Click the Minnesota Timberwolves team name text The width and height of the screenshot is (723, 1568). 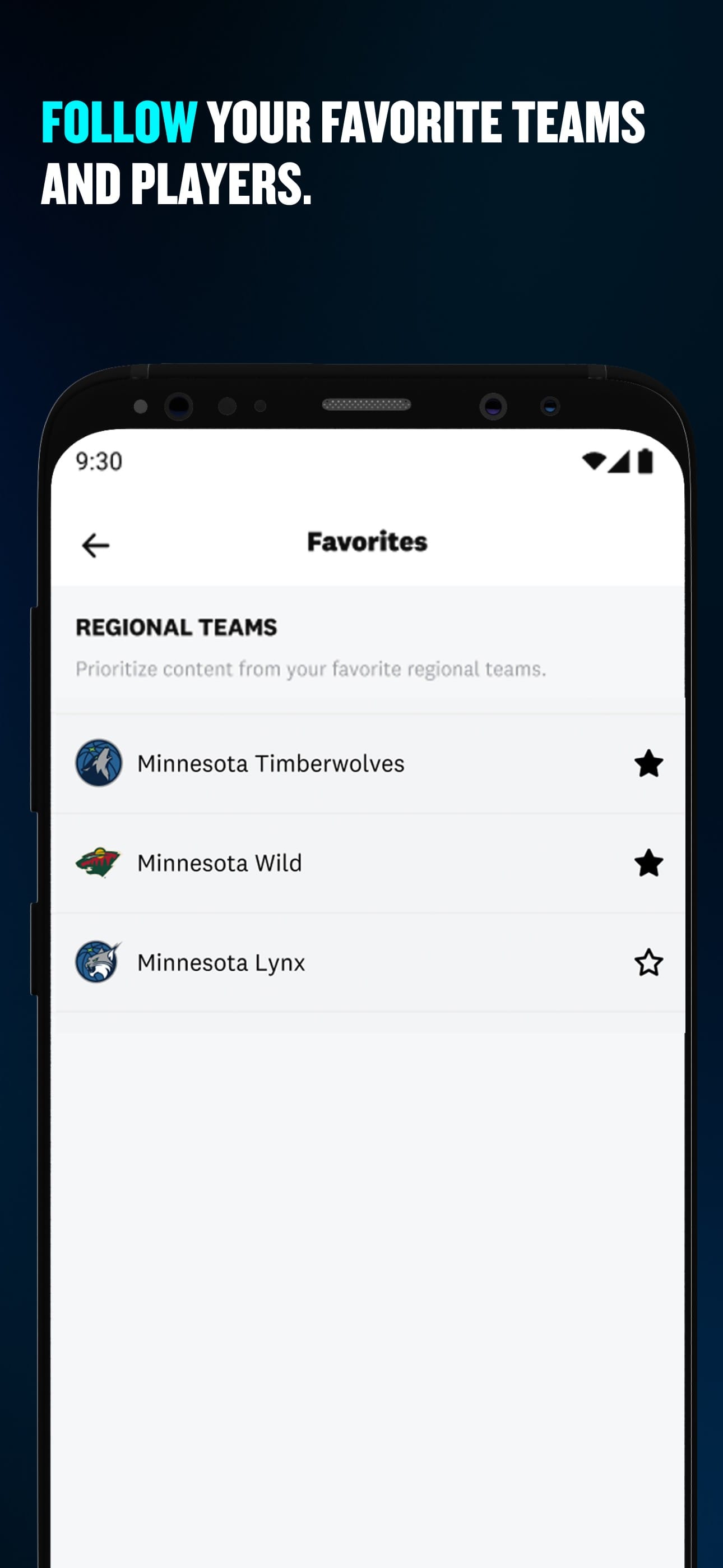(271, 764)
